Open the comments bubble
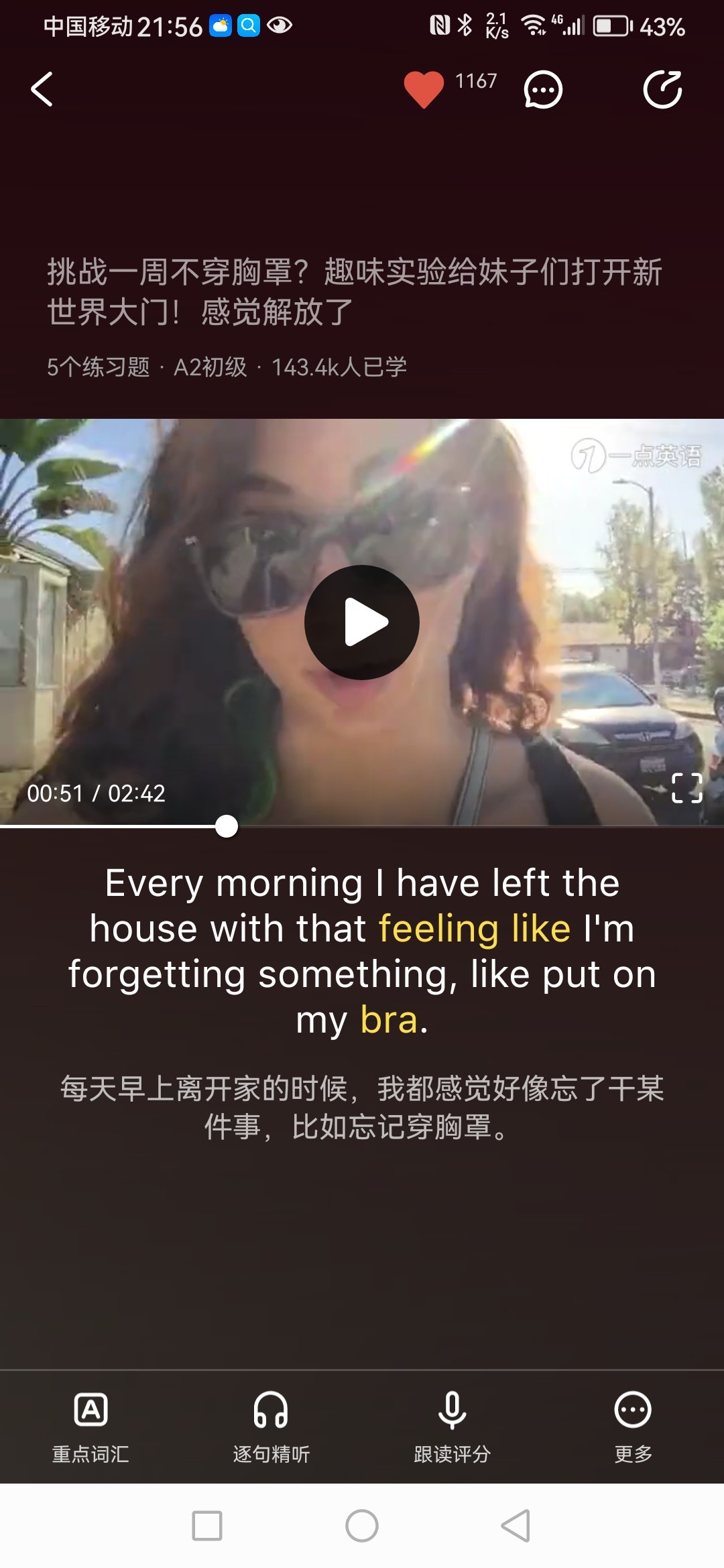 (x=542, y=89)
